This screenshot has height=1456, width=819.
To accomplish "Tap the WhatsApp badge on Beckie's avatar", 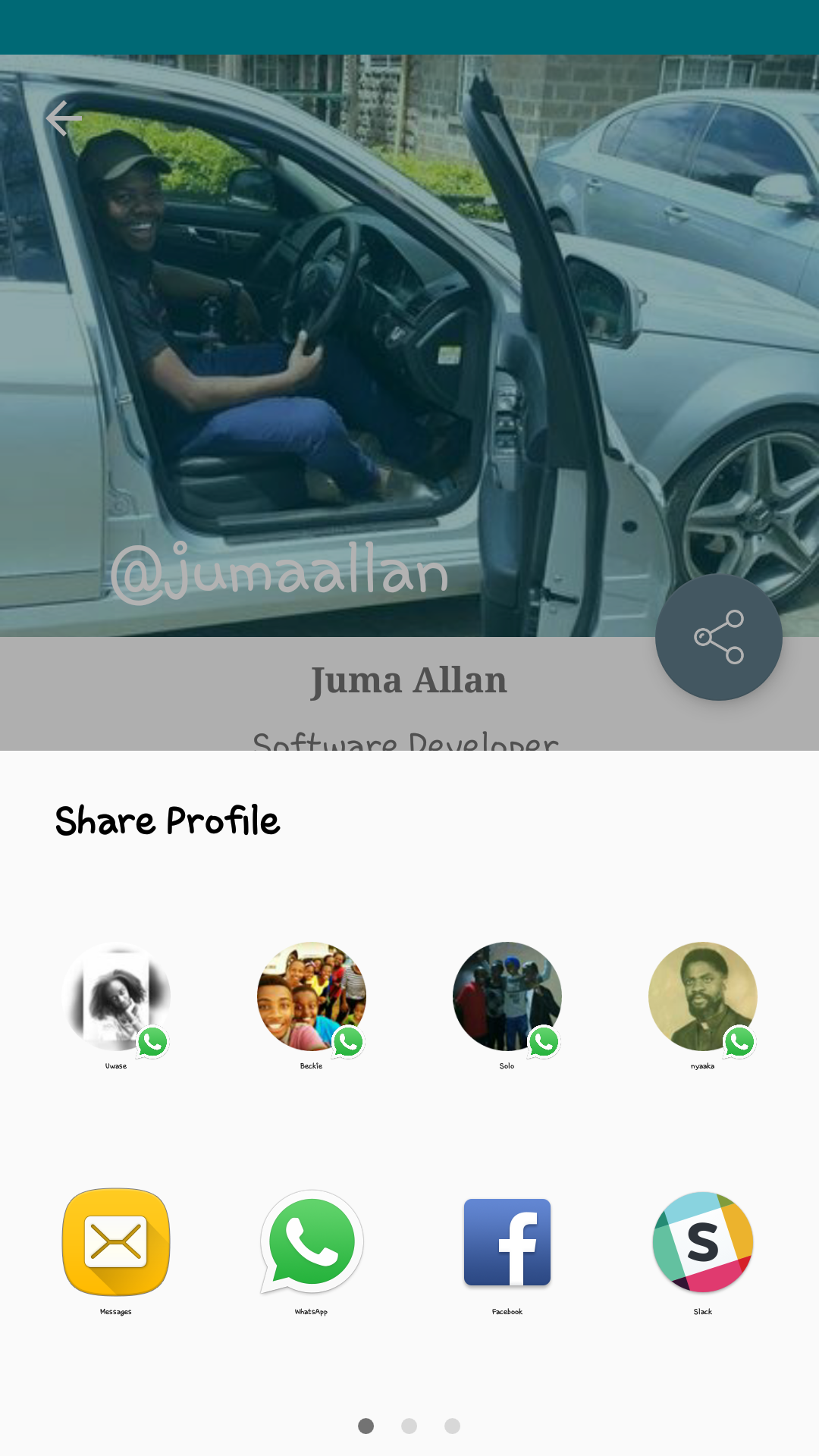I will coord(347,1043).
